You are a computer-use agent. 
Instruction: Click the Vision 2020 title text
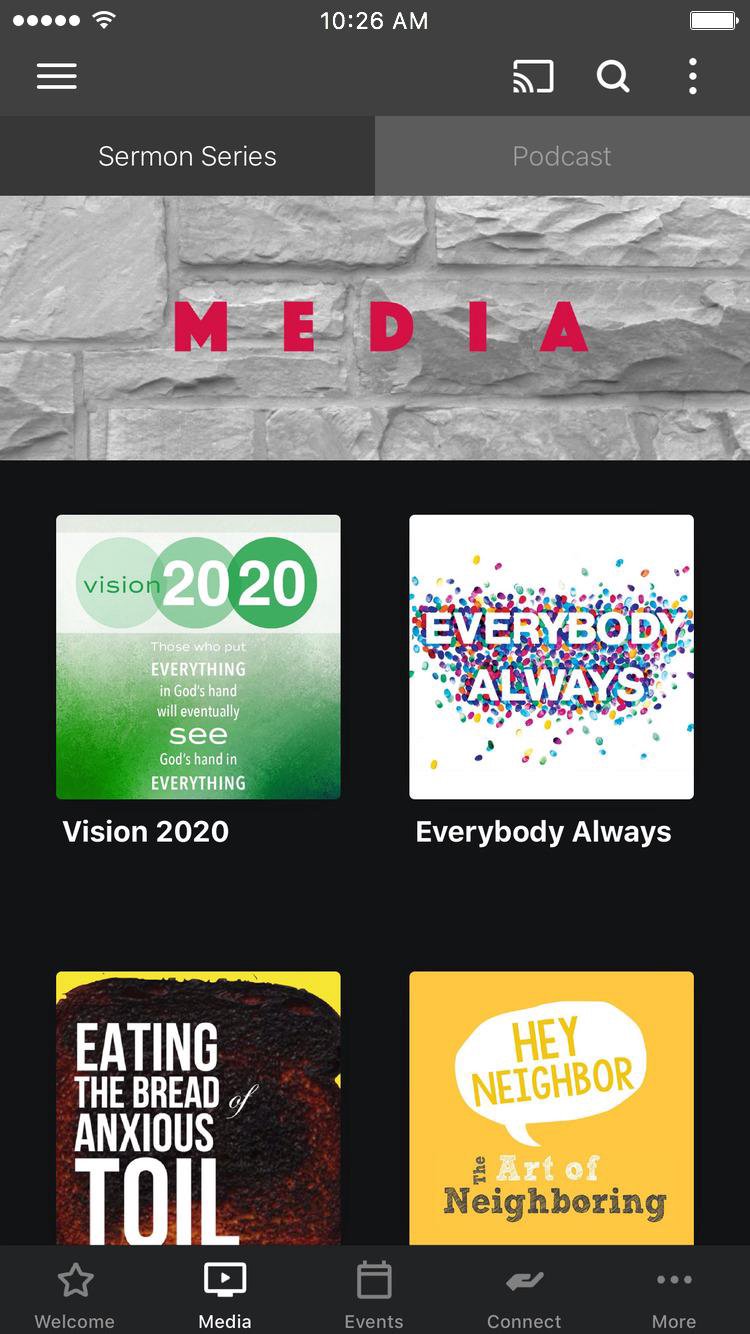144,831
